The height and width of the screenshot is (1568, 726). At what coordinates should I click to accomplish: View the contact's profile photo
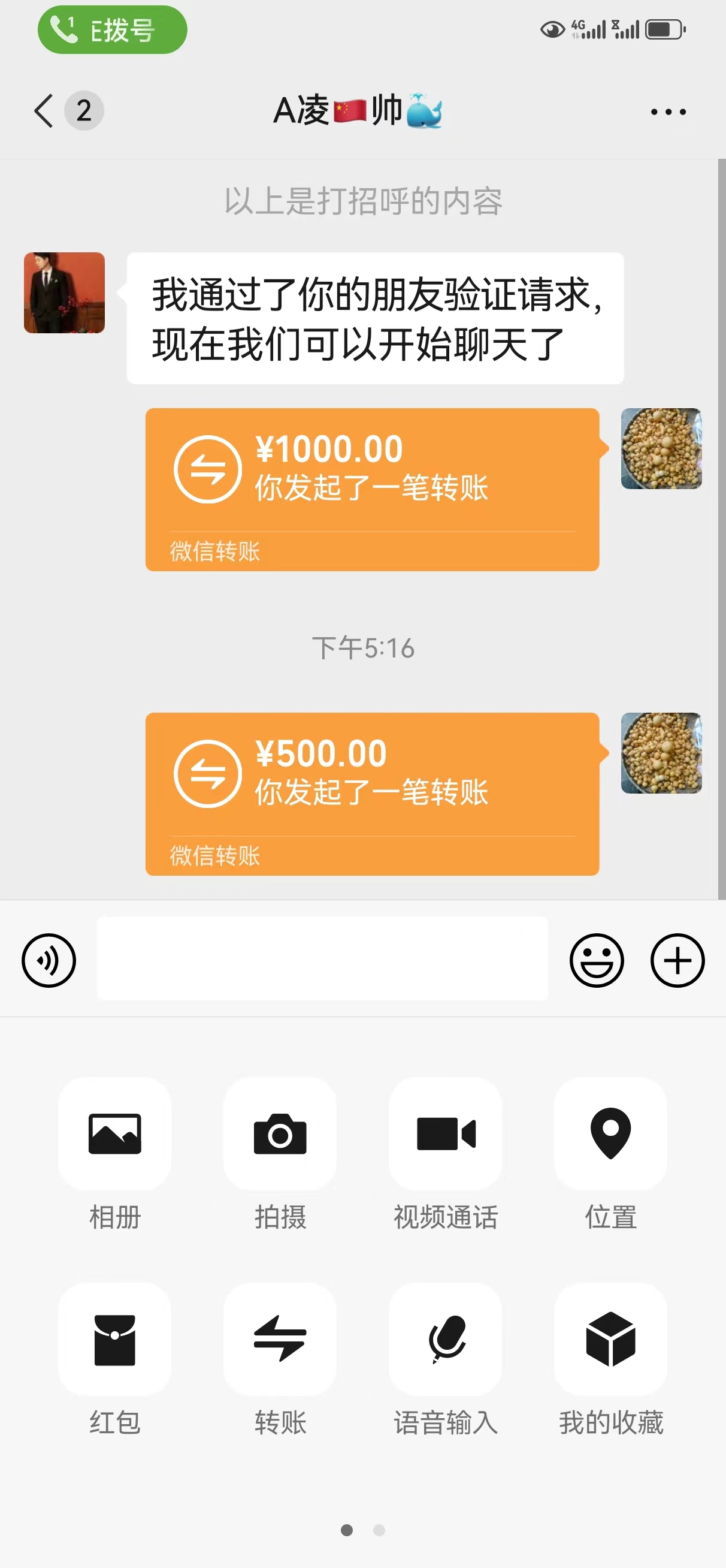pyautogui.click(x=64, y=293)
